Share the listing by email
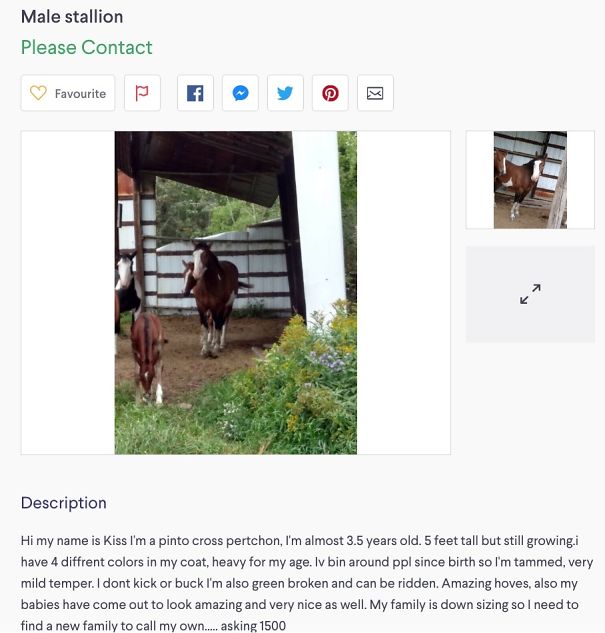The width and height of the screenshot is (605, 633). [x=375, y=93]
